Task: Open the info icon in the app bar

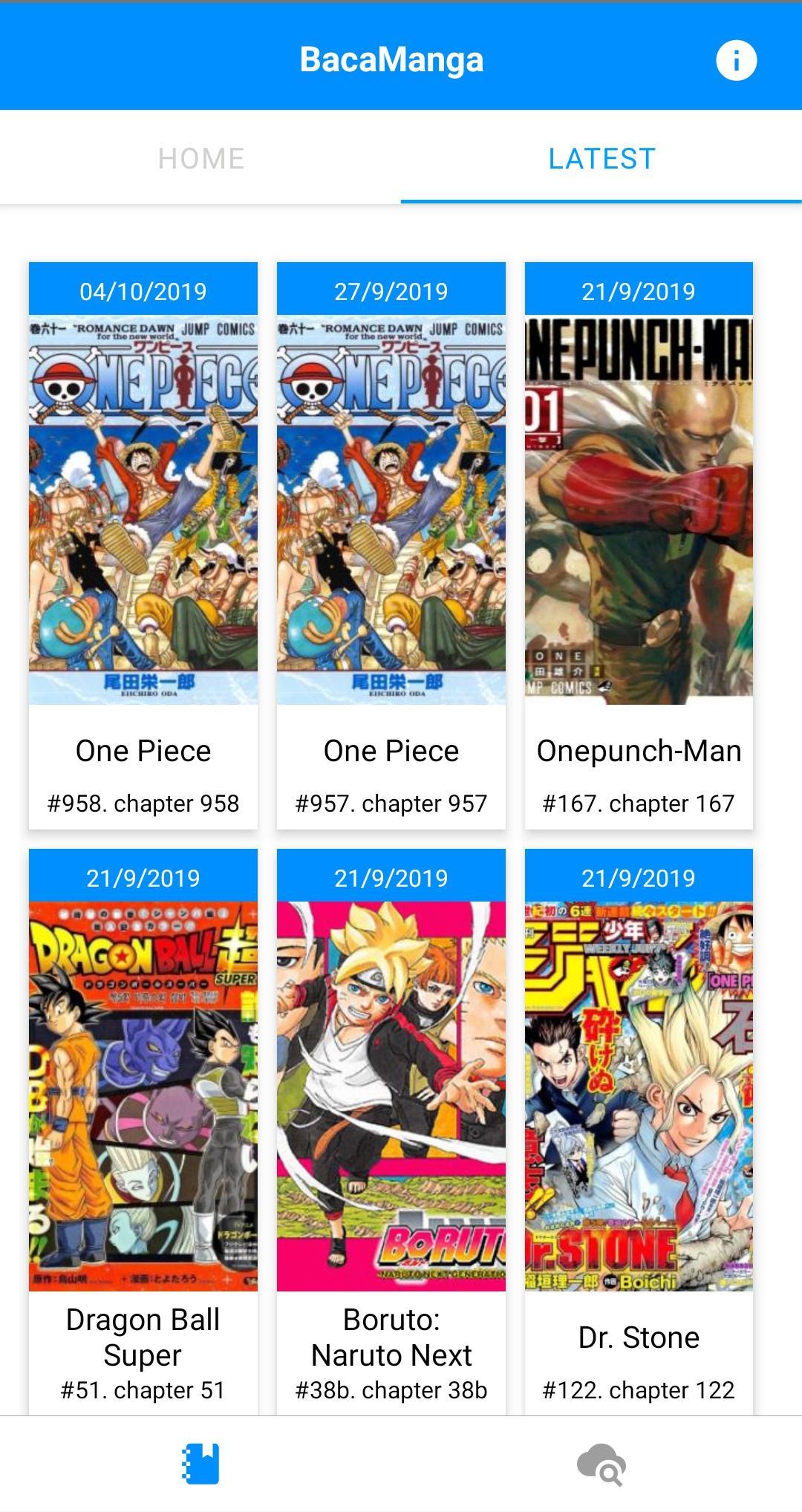Action: click(x=736, y=60)
